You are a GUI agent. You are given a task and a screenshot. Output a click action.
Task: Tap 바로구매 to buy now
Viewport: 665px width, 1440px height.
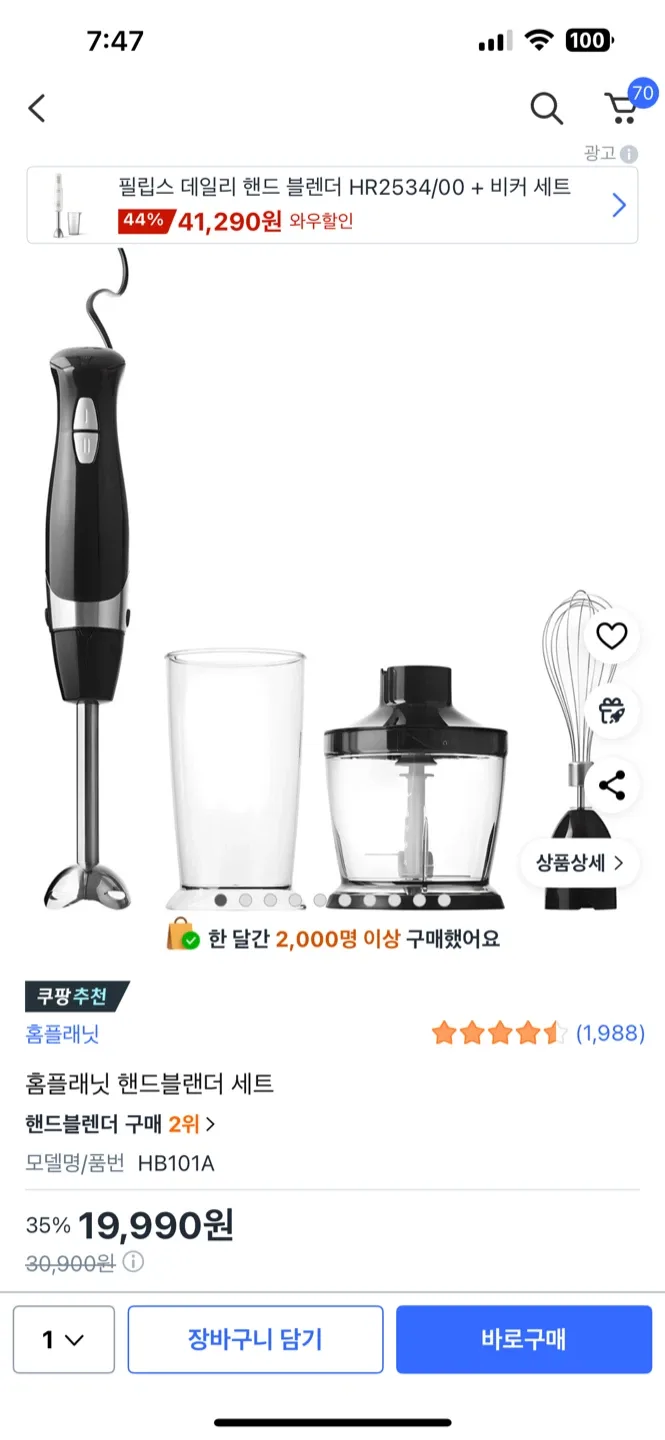(524, 1339)
